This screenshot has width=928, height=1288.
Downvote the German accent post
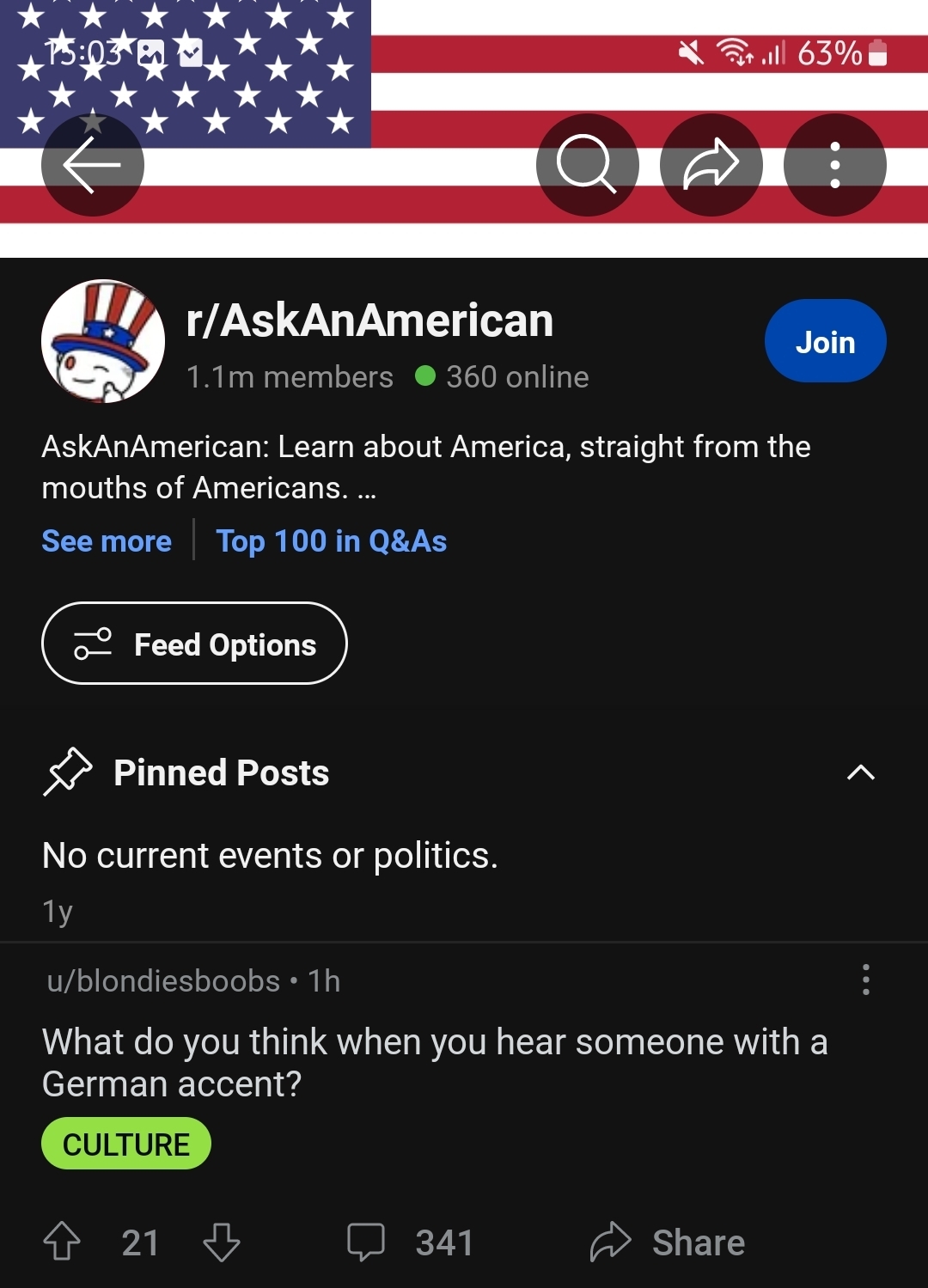(222, 1242)
